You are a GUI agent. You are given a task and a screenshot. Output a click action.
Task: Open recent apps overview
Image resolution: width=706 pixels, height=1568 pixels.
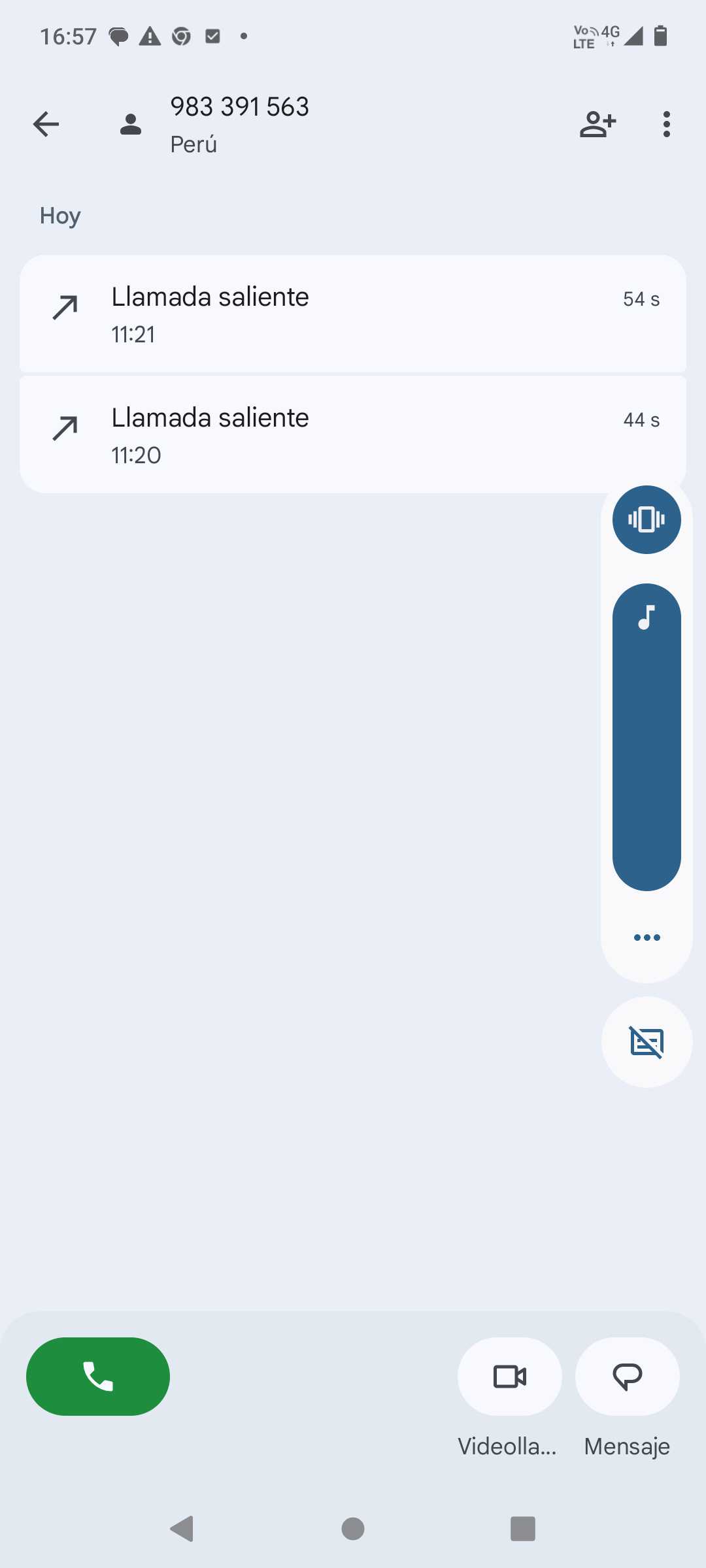pos(522,1529)
